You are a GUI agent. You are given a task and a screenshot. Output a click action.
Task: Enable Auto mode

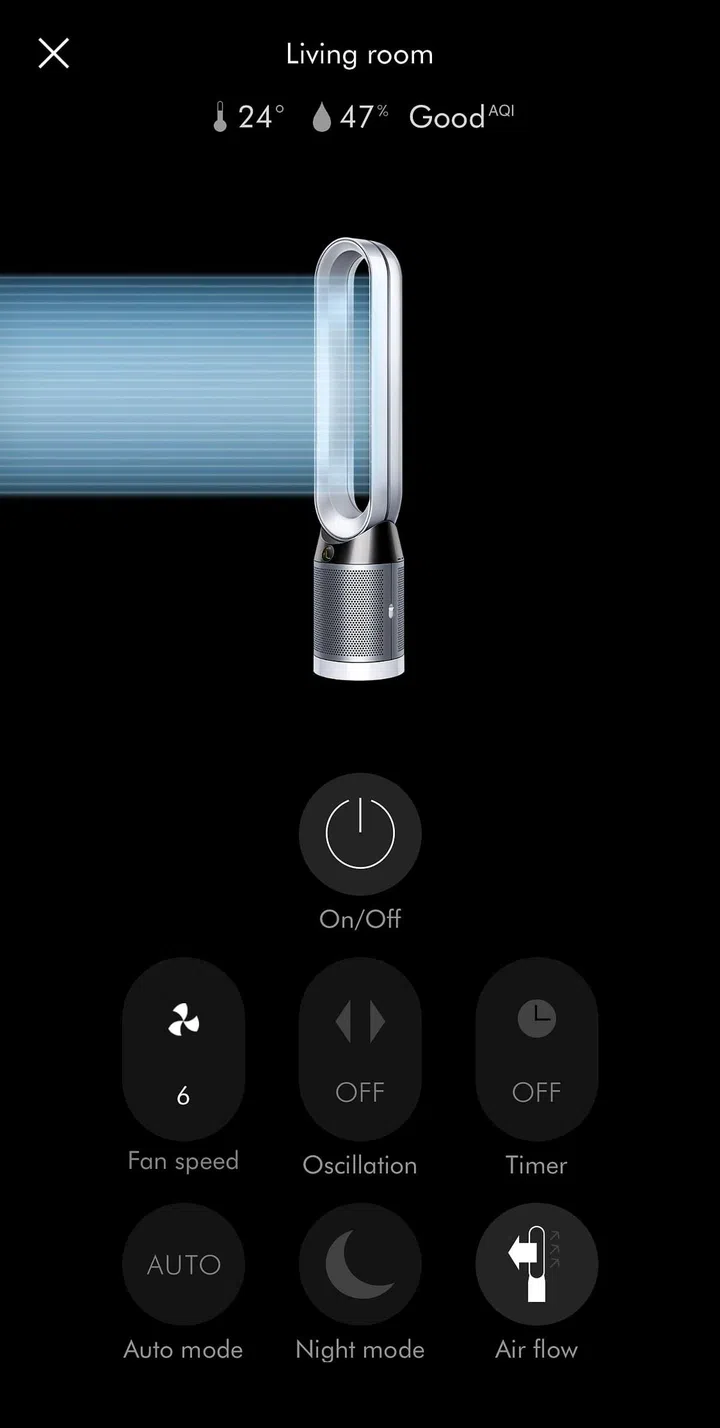click(183, 1264)
